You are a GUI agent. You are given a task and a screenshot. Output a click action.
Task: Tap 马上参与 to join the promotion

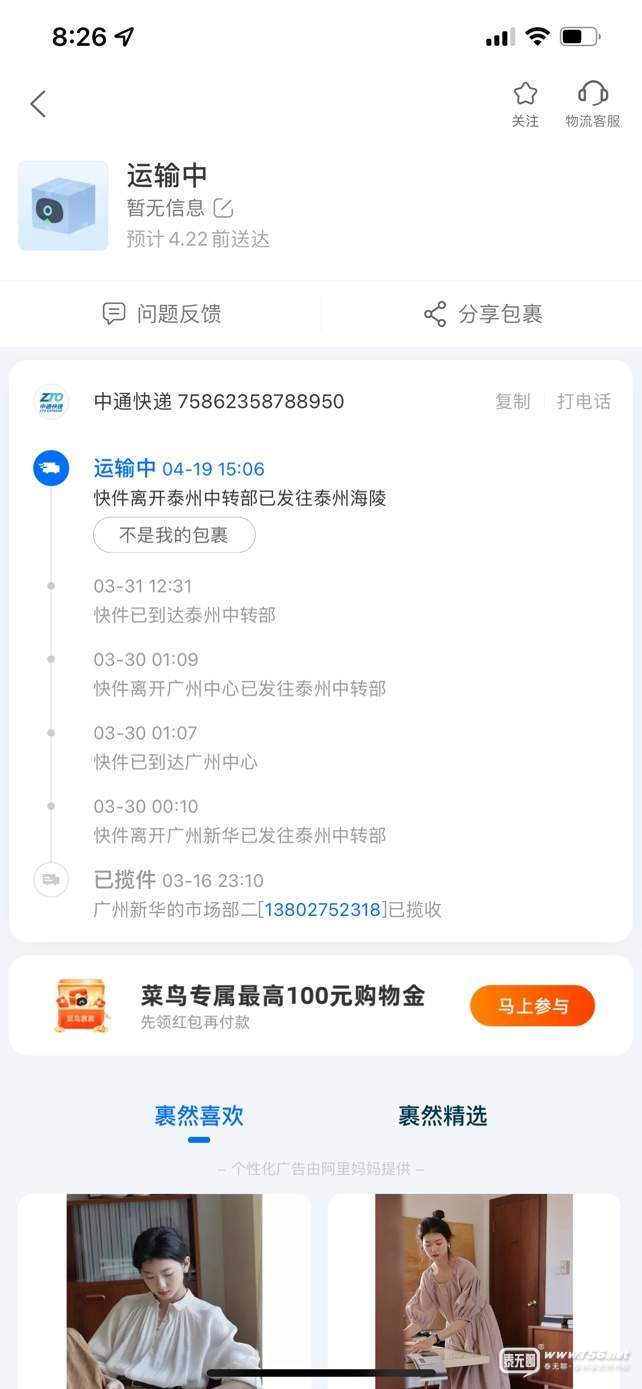[x=532, y=1005]
